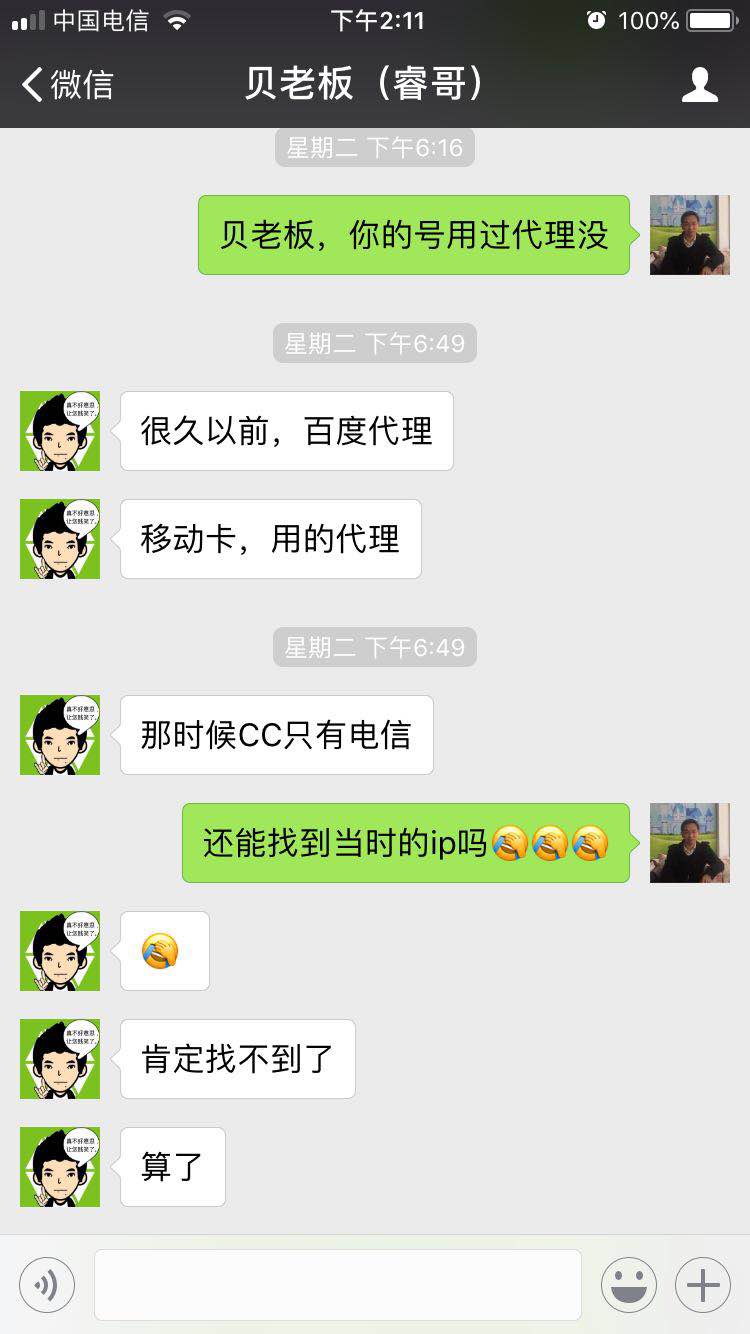Select the 很久以前, 百度代理 message bubble
This screenshot has width=750, height=1334.
[286, 431]
